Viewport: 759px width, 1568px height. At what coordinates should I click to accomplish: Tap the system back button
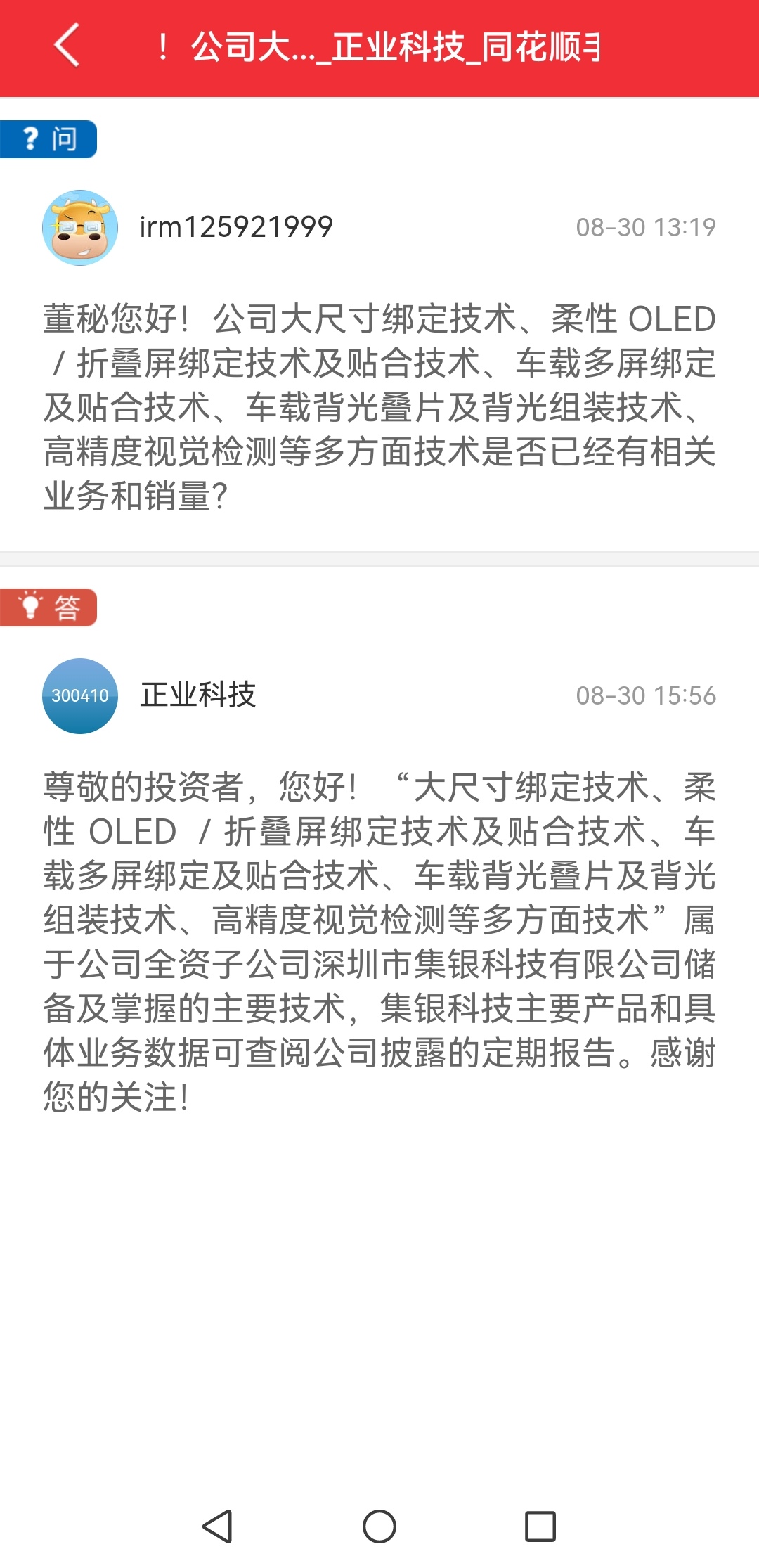pos(217,1527)
